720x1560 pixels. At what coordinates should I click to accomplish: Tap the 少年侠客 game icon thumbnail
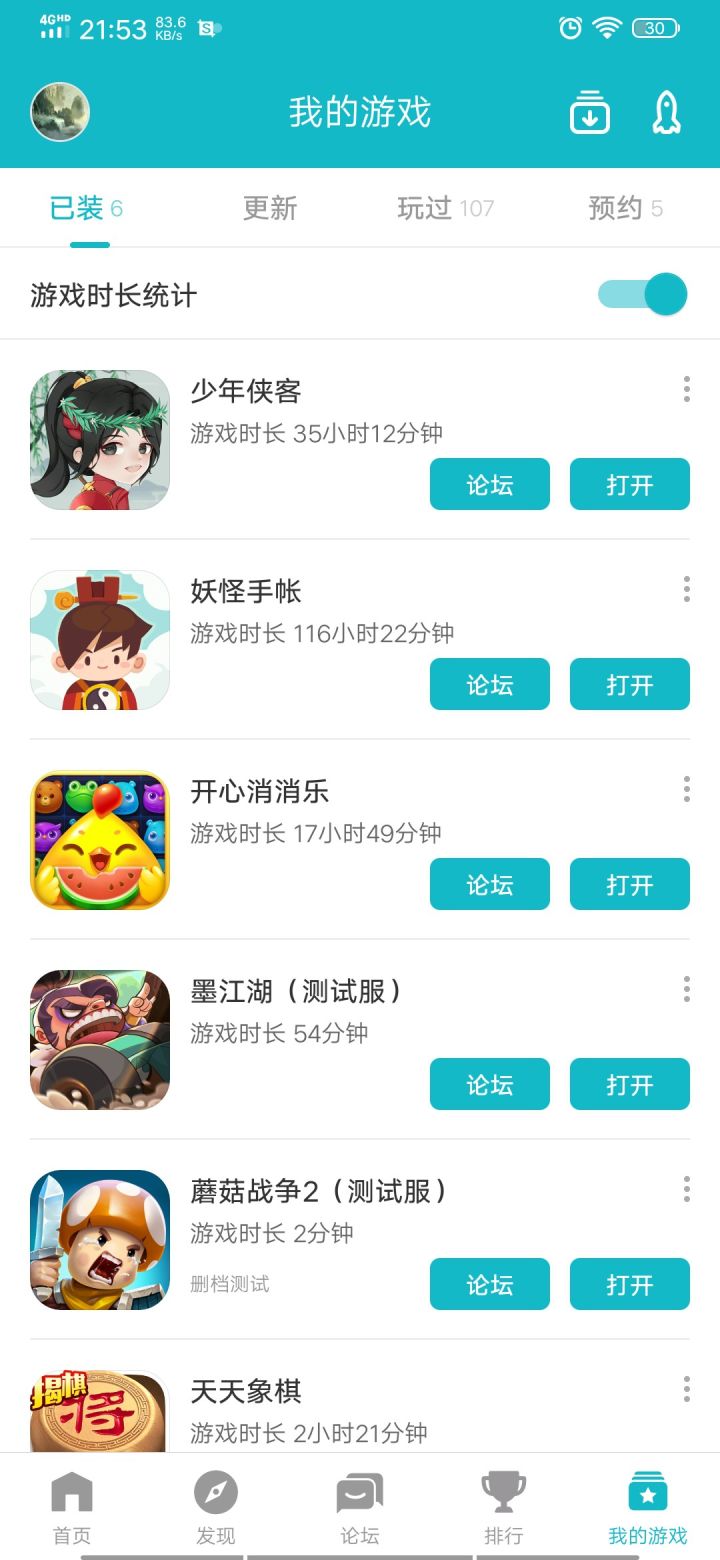pos(99,439)
